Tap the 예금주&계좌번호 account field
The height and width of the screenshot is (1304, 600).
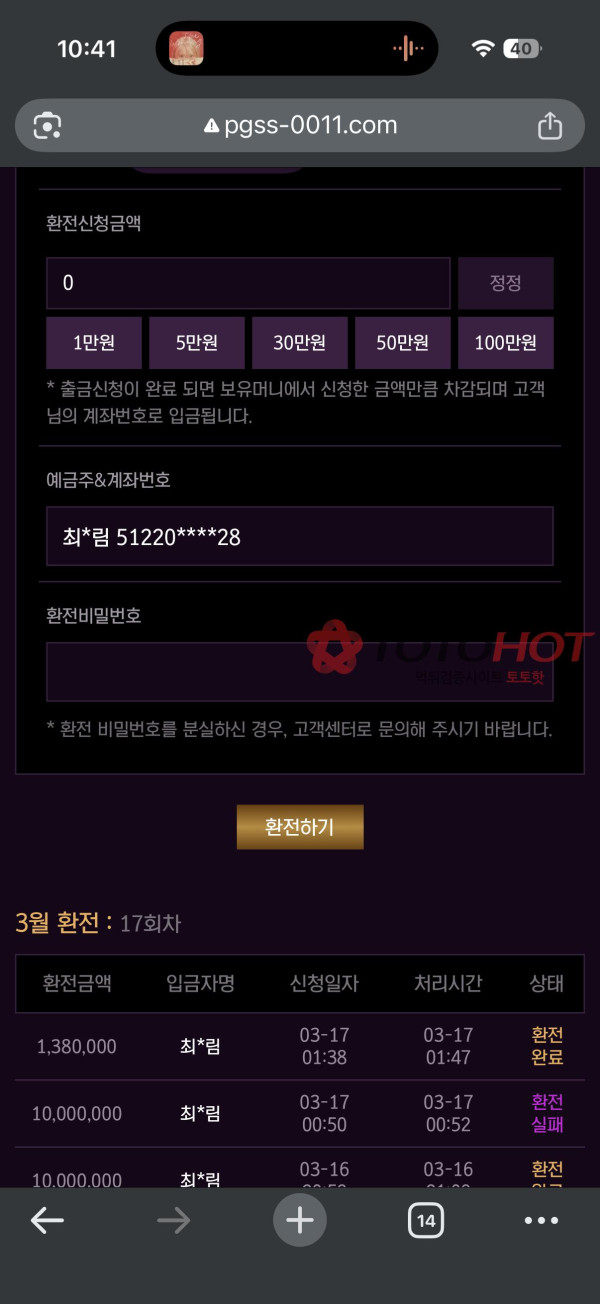[300, 537]
